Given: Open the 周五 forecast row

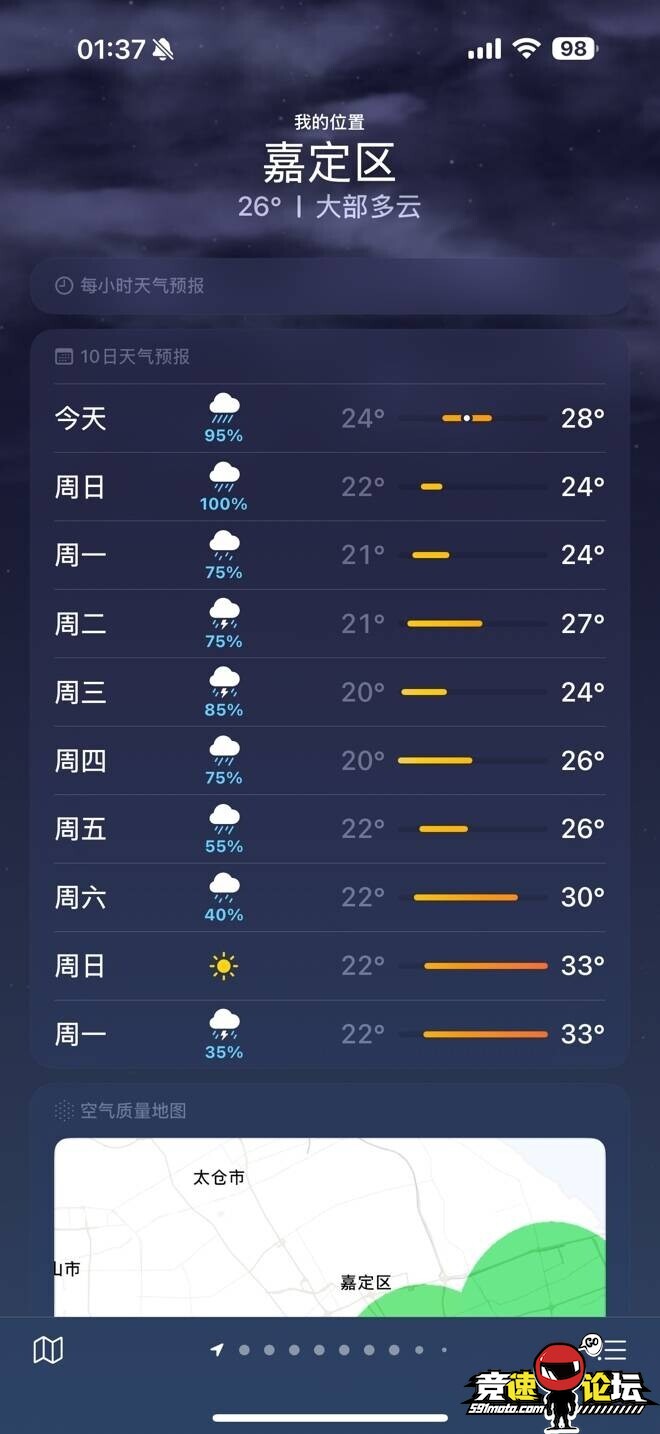Looking at the screenshot, I should point(329,829).
